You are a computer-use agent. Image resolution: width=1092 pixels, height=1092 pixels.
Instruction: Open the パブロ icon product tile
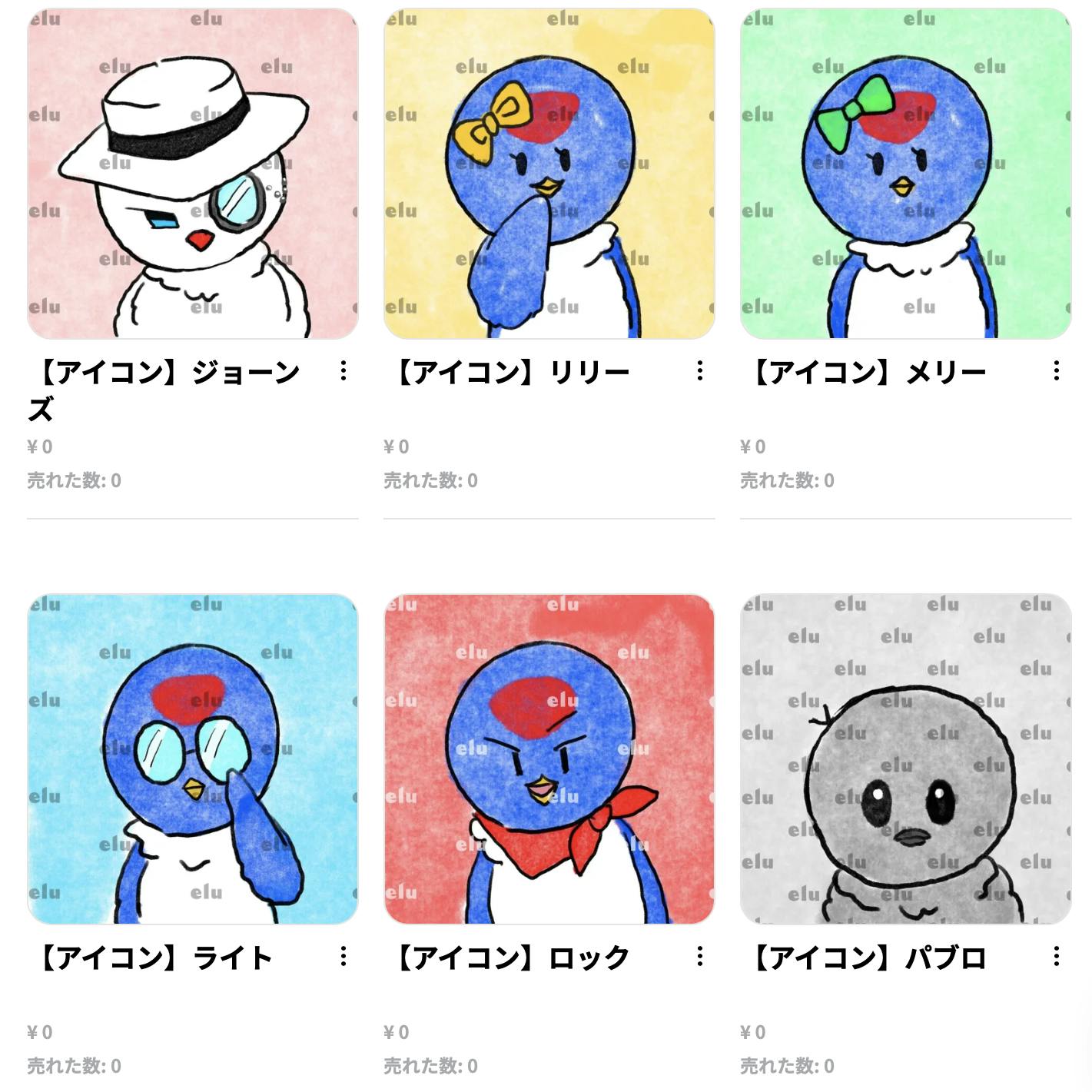click(905, 758)
